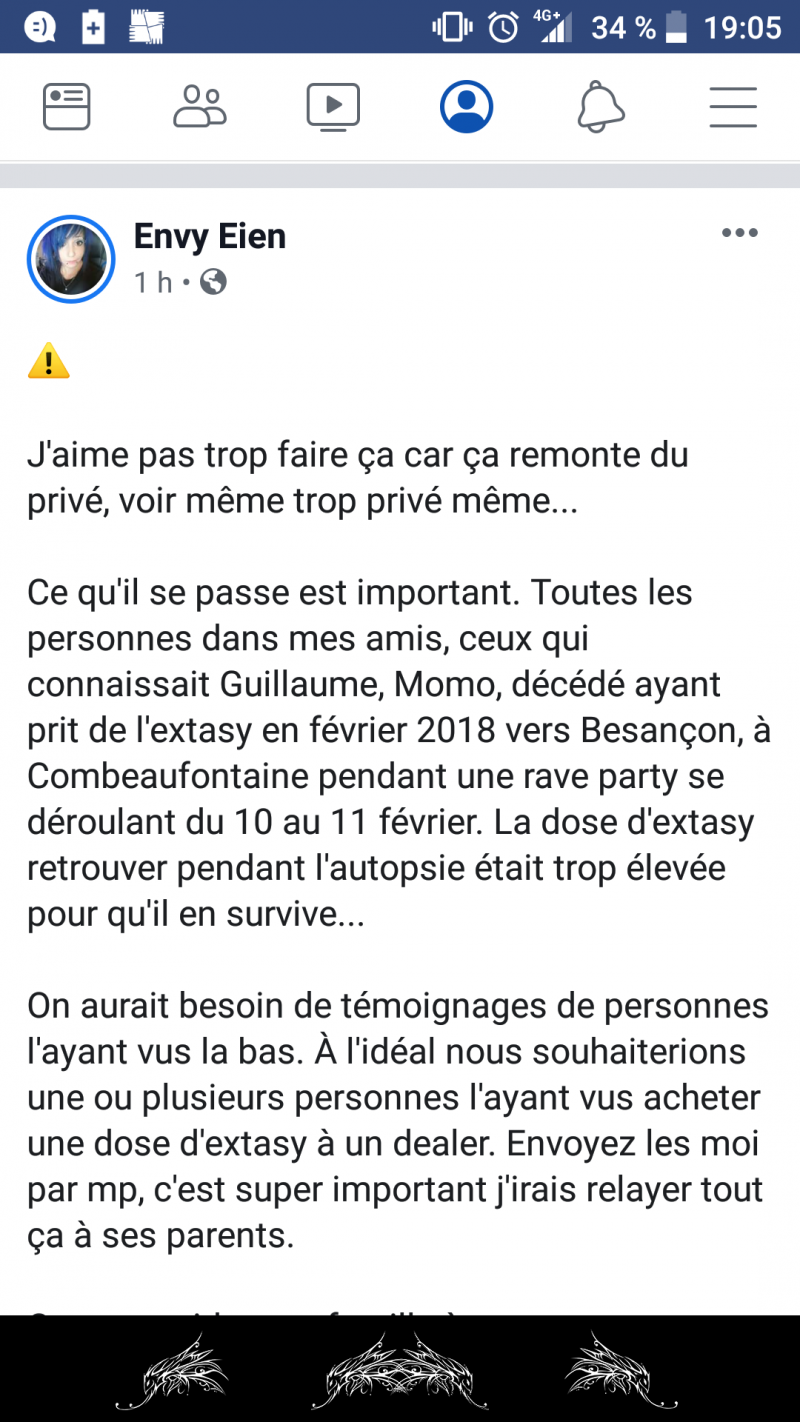Open the Profile tab

tap(466, 106)
